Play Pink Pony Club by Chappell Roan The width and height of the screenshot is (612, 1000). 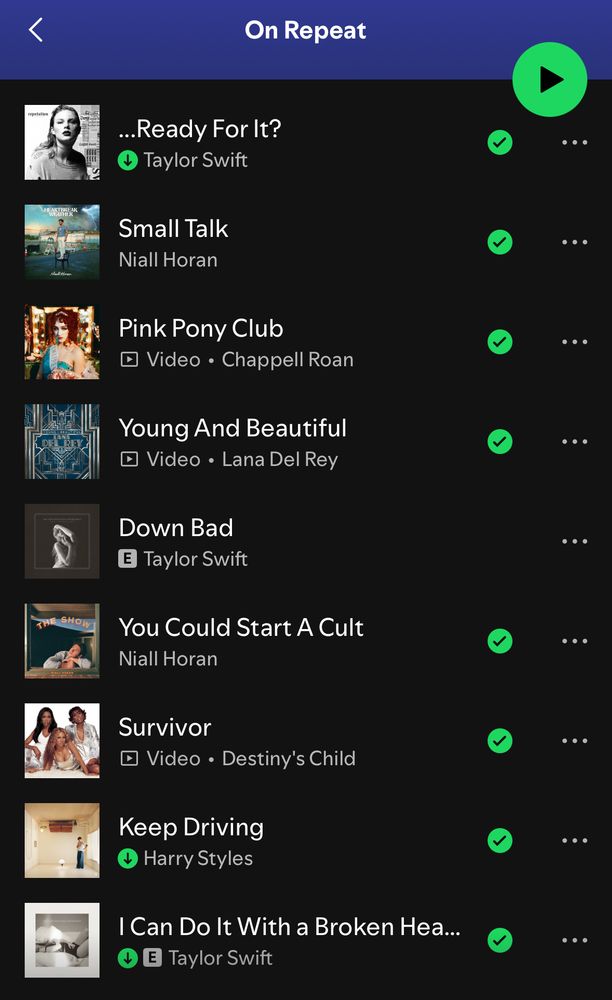tap(201, 329)
